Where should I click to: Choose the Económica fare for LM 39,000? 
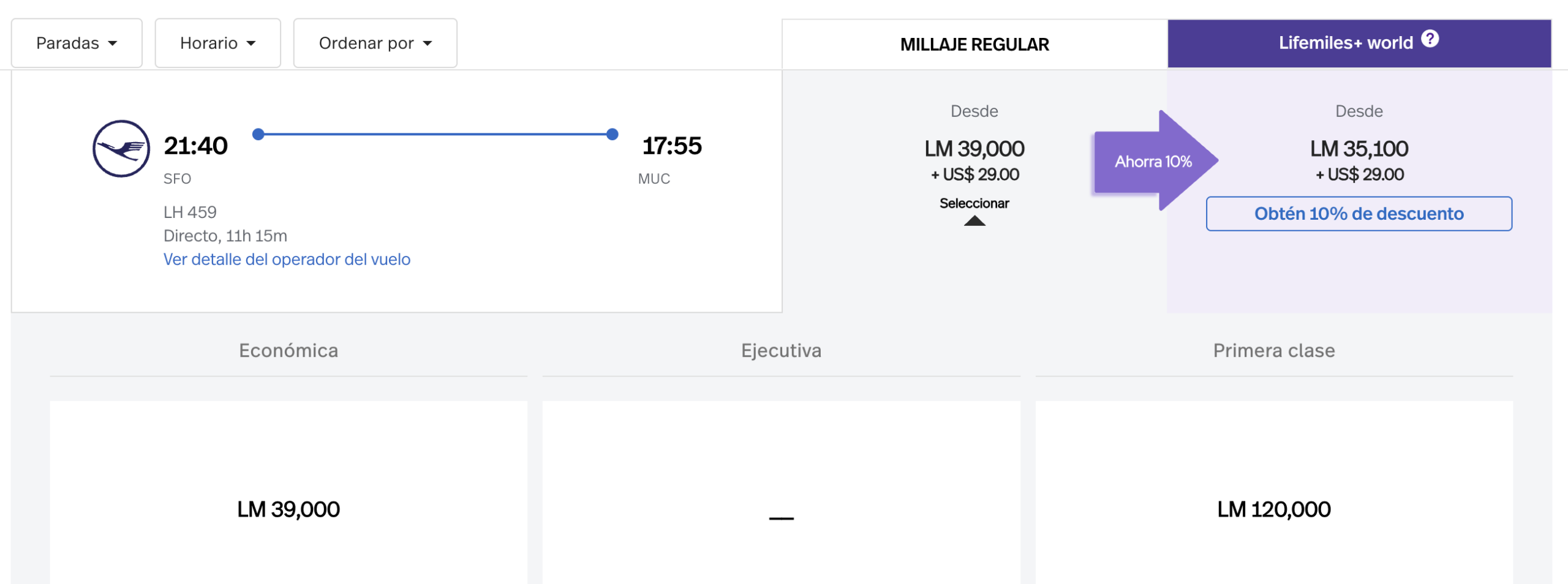point(288,508)
